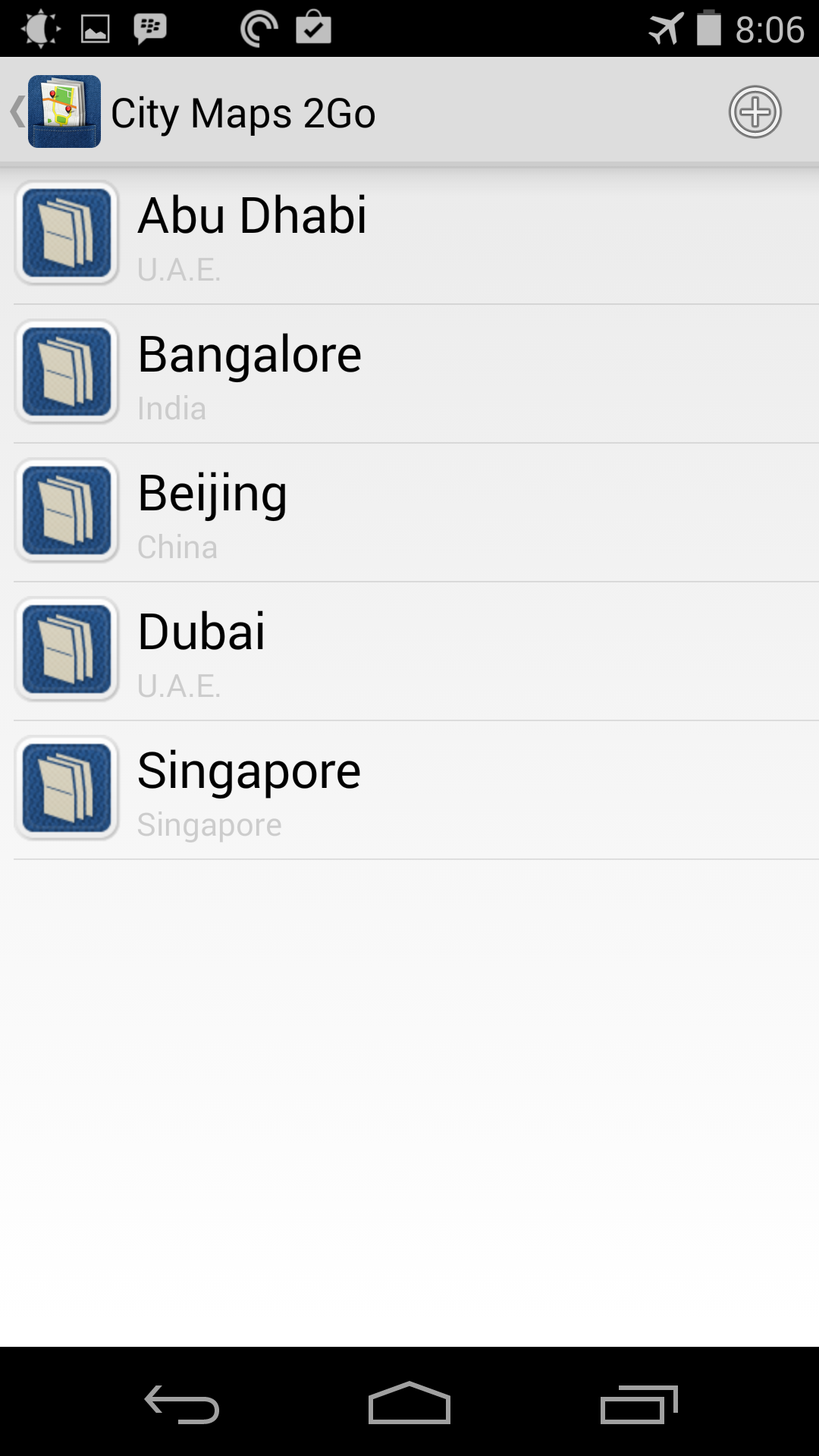Open the Singapore map entry
The height and width of the screenshot is (1456, 819).
[x=409, y=787]
